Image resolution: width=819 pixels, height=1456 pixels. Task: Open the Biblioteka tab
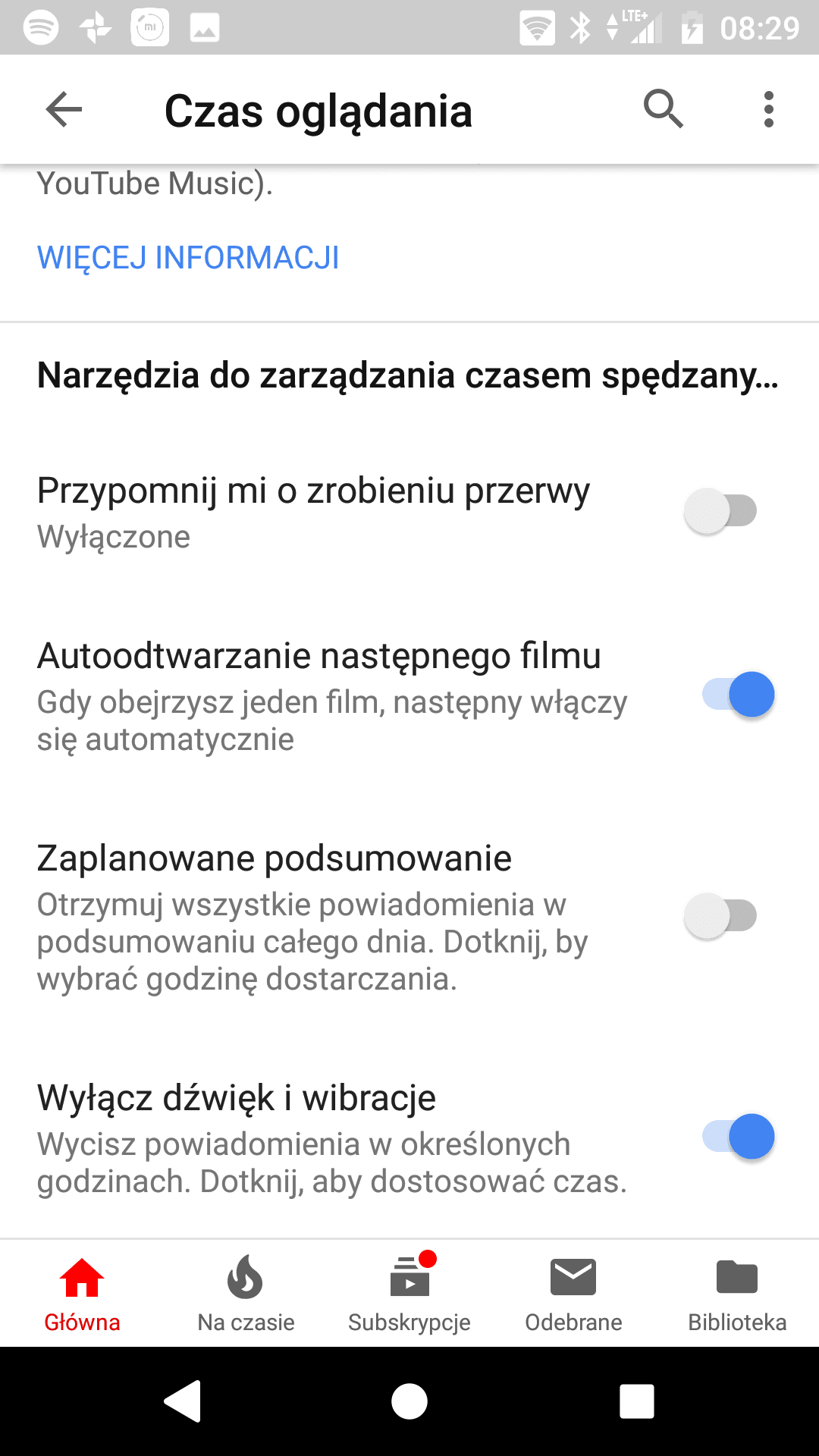(737, 1294)
